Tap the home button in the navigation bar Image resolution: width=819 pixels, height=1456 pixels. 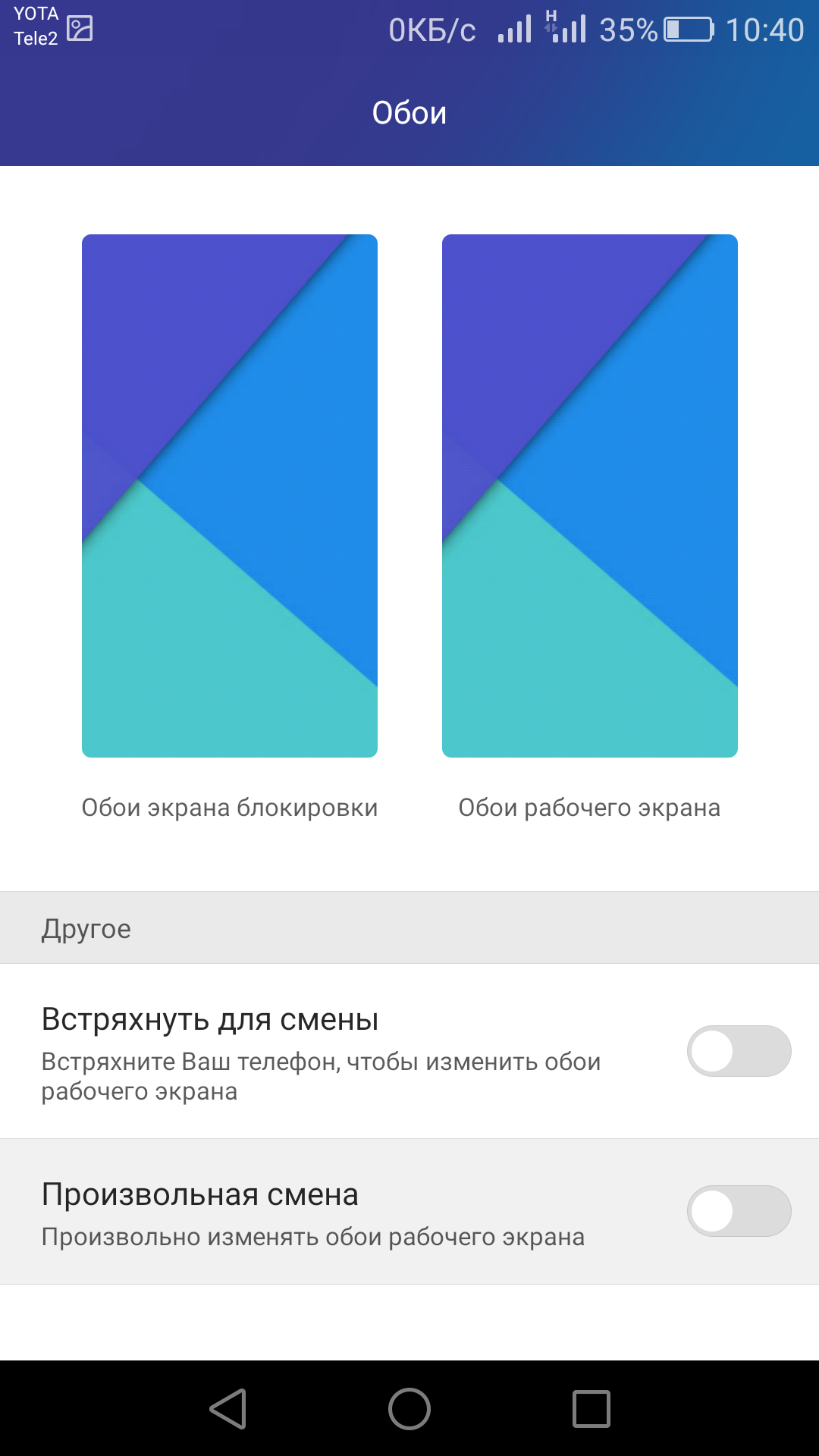[409, 1409]
